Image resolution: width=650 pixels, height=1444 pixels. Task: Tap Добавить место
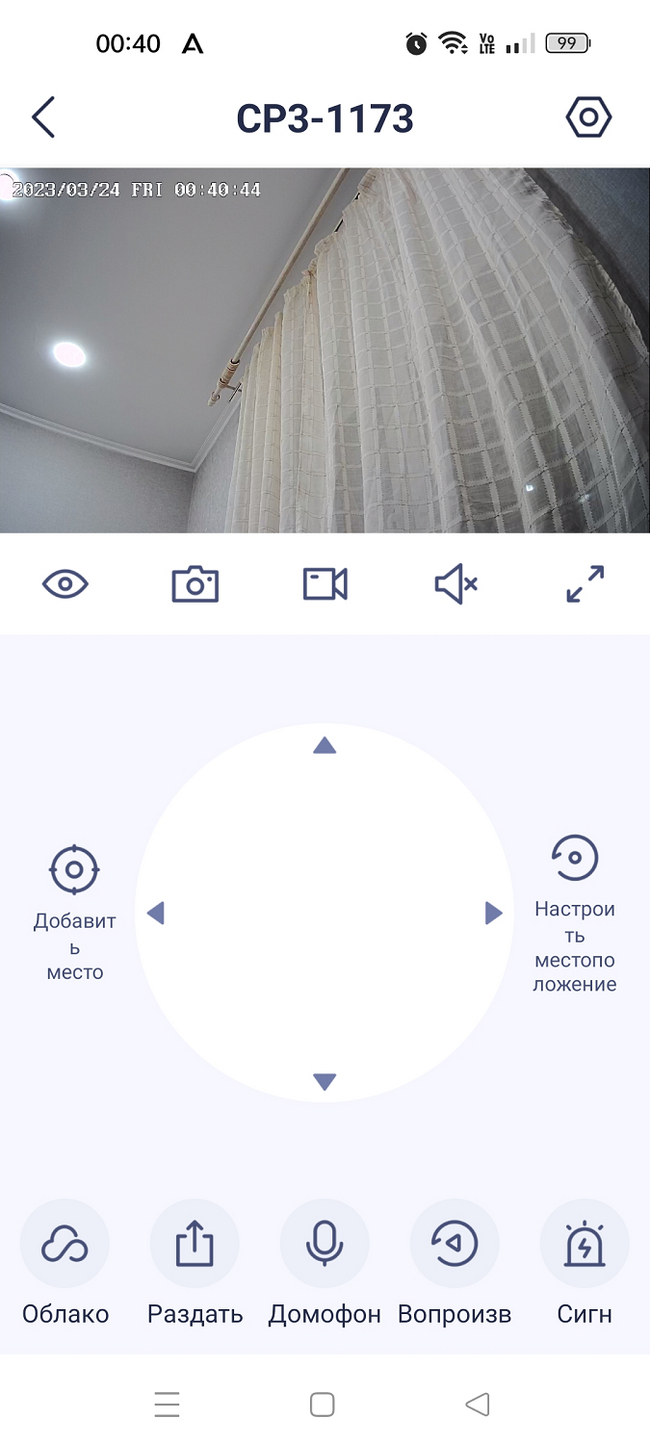coord(74,913)
